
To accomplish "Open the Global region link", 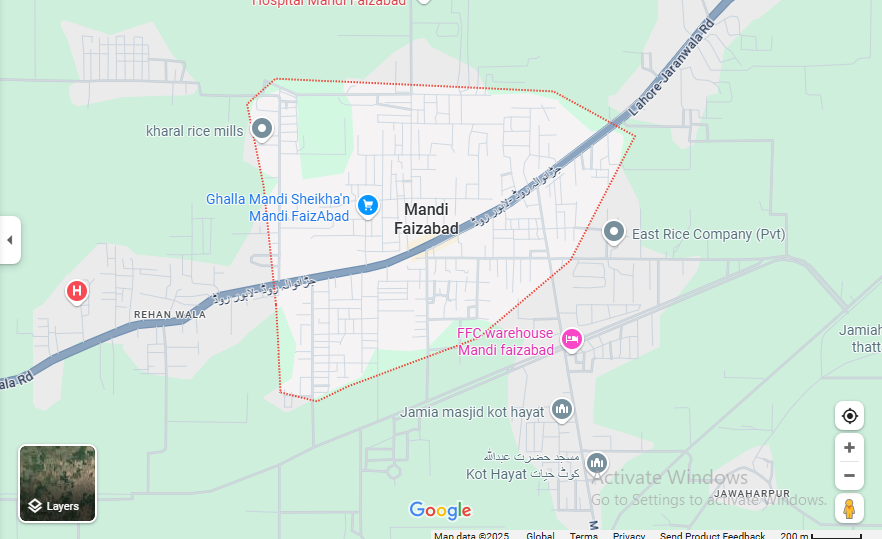I will tap(540, 536).
